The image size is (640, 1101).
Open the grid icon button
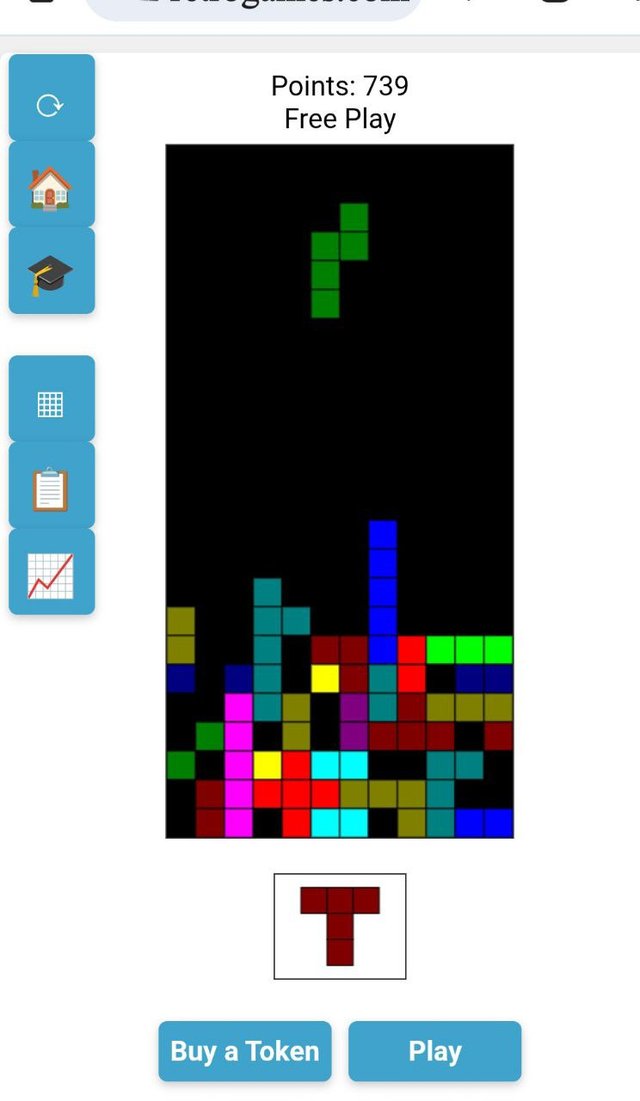coord(51,402)
